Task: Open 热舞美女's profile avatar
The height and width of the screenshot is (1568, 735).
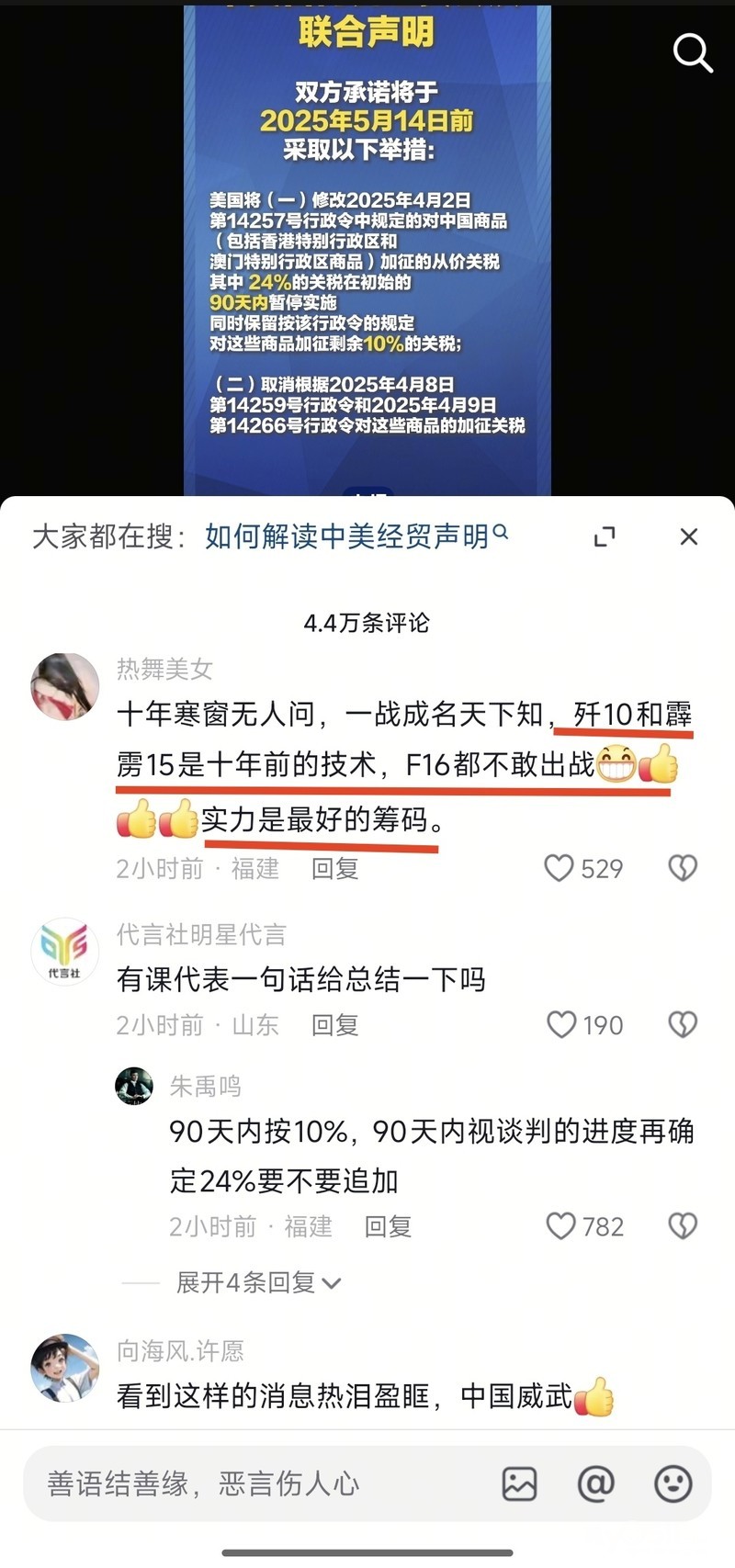Action: (x=64, y=687)
